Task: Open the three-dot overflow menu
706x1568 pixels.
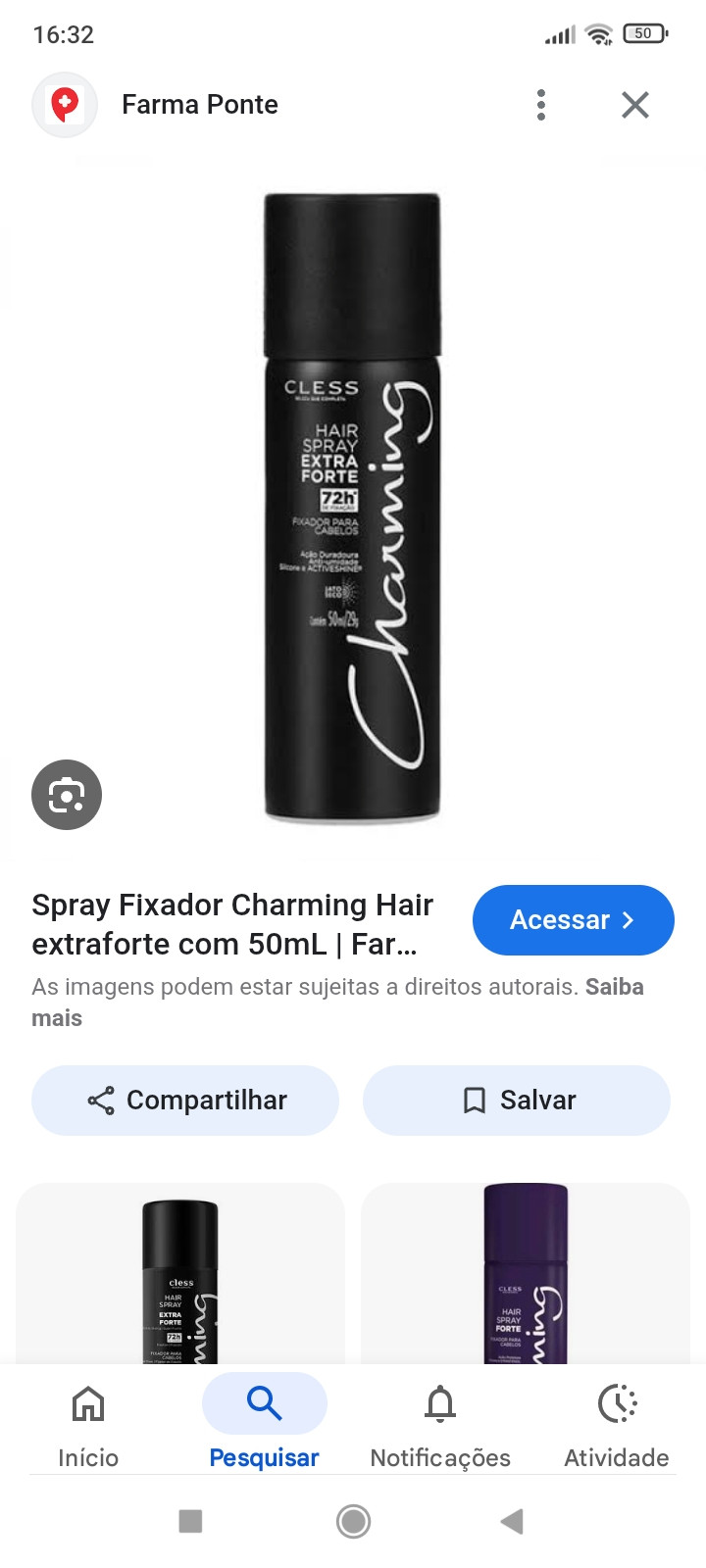Action: tap(540, 105)
